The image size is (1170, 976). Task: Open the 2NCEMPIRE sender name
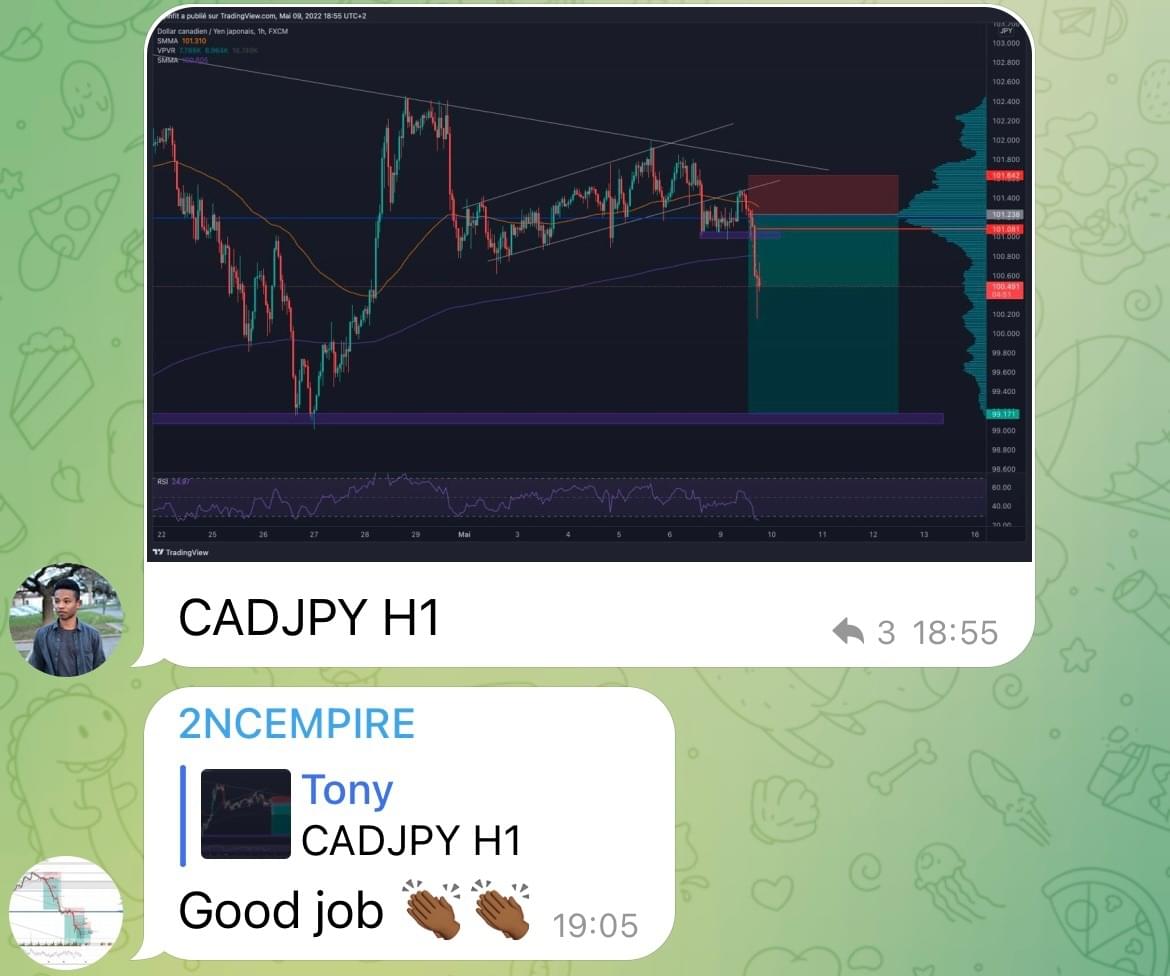pos(296,723)
